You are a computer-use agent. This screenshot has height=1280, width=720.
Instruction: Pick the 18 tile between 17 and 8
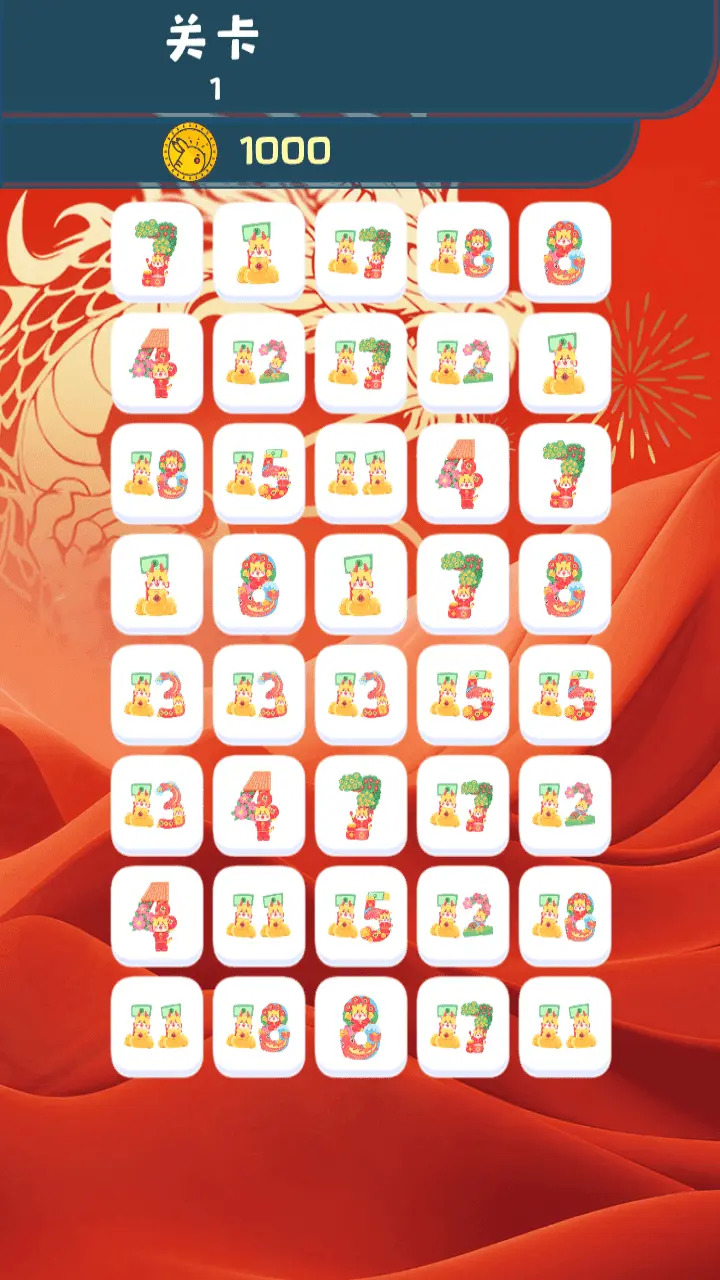click(x=463, y=251)
